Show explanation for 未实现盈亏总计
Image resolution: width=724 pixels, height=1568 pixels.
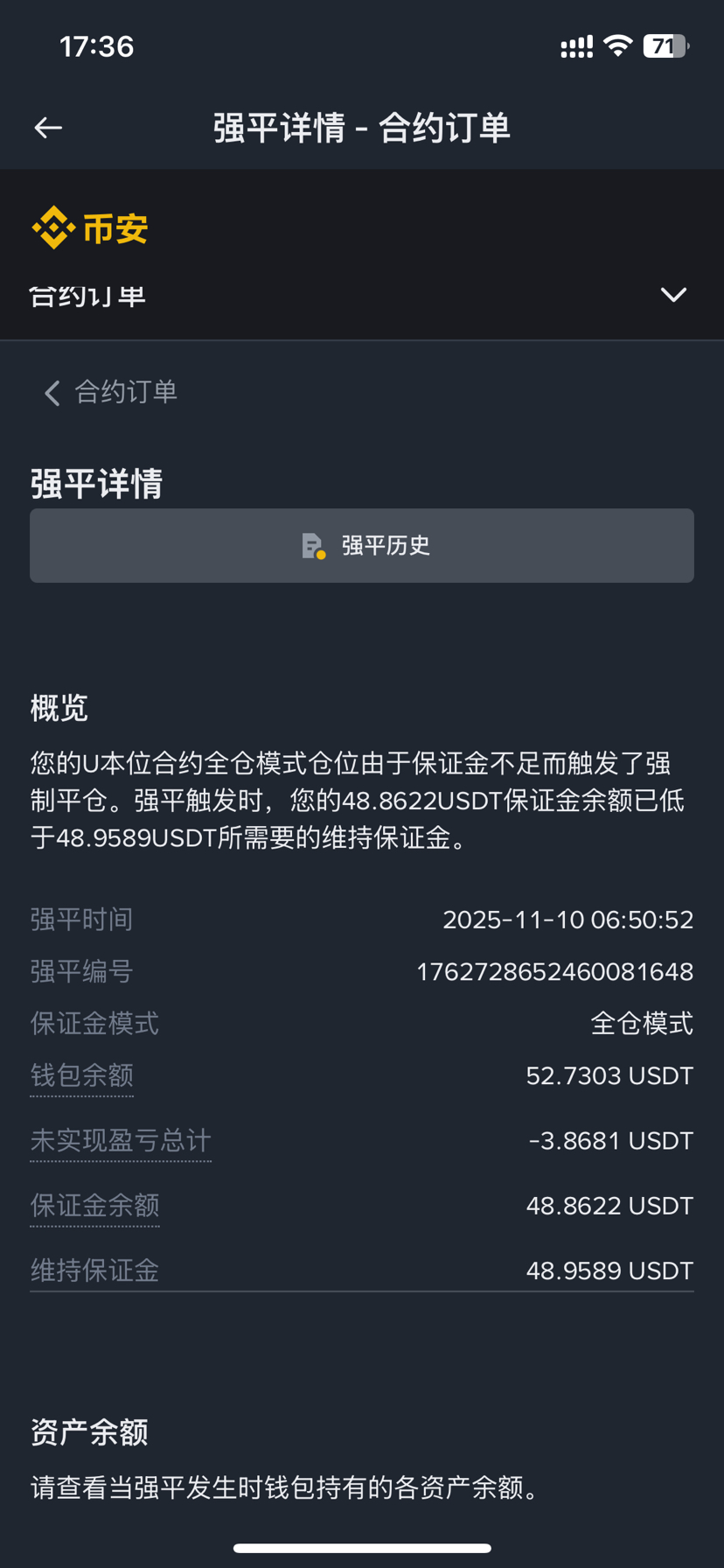click(121, 1140)
